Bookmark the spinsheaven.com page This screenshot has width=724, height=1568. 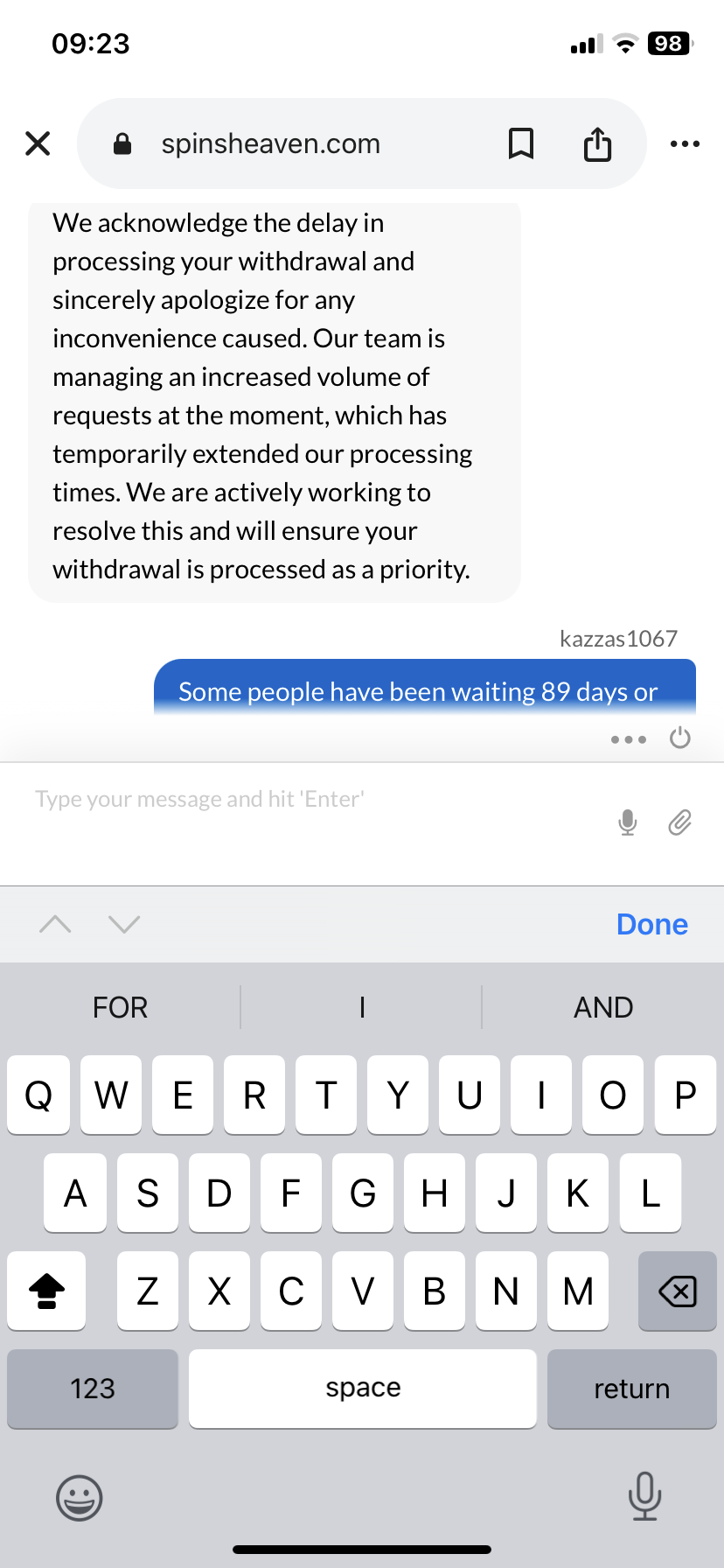[x=521, y=143]
